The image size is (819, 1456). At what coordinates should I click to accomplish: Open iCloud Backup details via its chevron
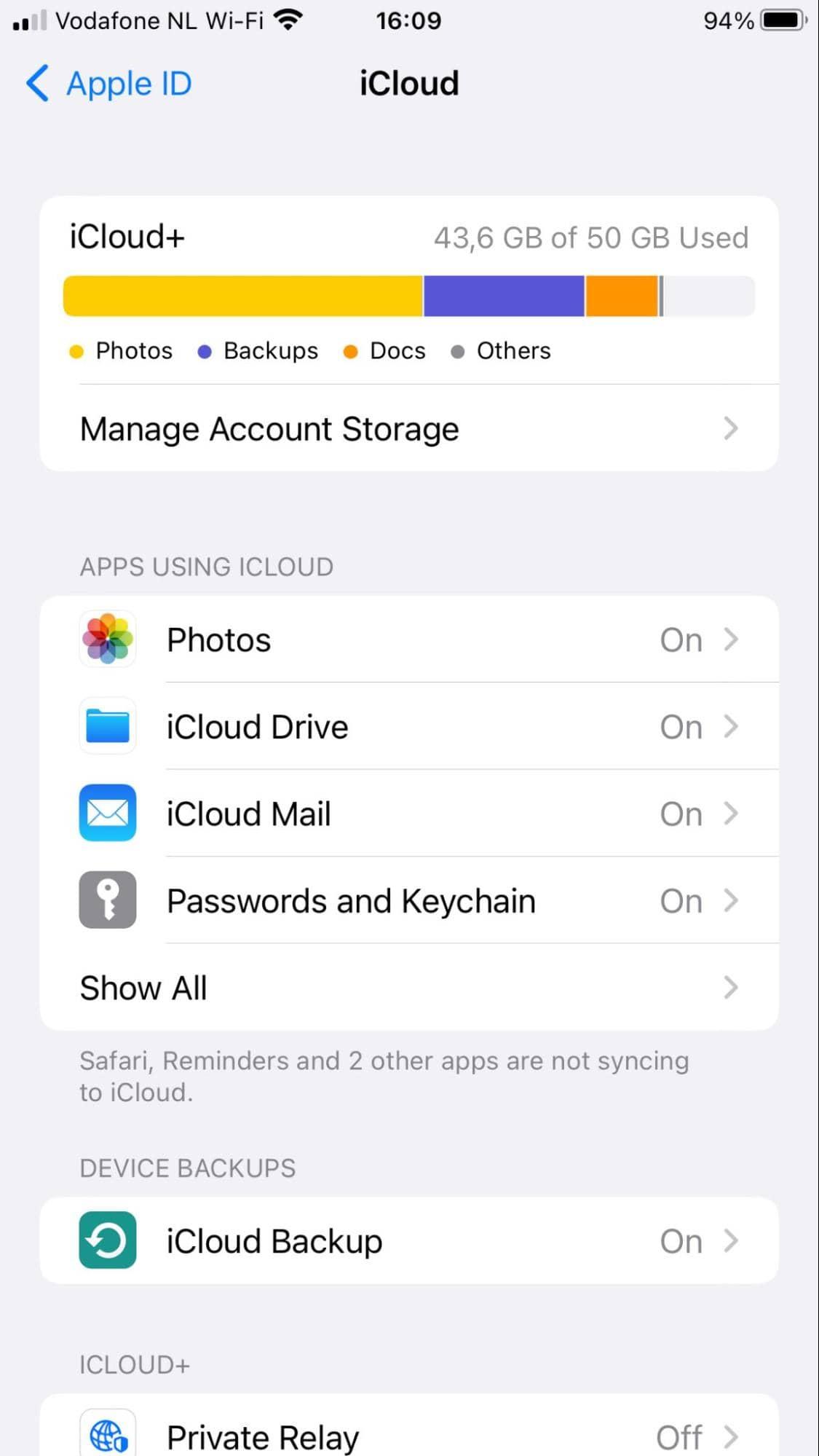click(731, 1240)
